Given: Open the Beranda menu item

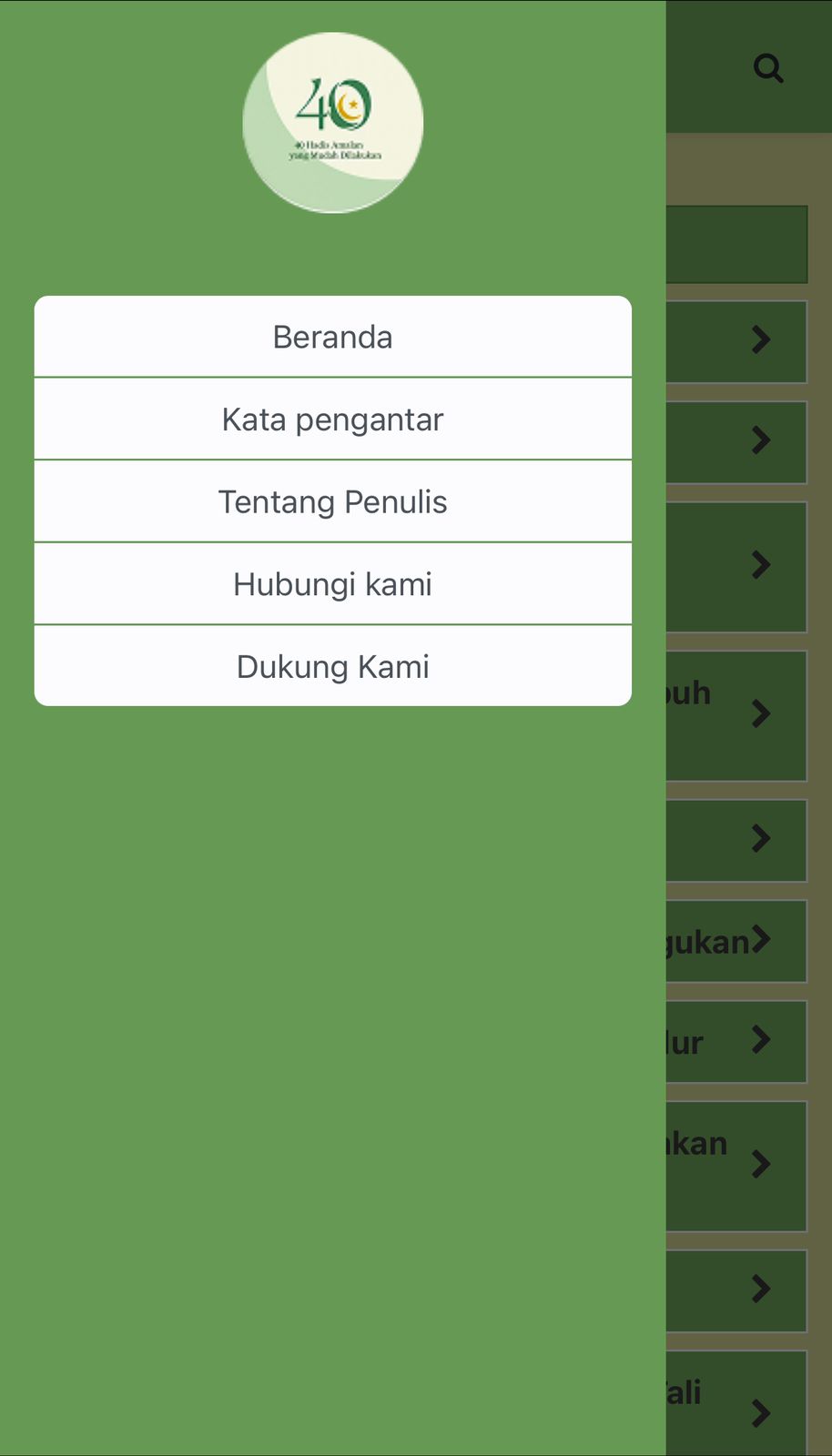Looking at the screenshot, I should tap(332, 337).
